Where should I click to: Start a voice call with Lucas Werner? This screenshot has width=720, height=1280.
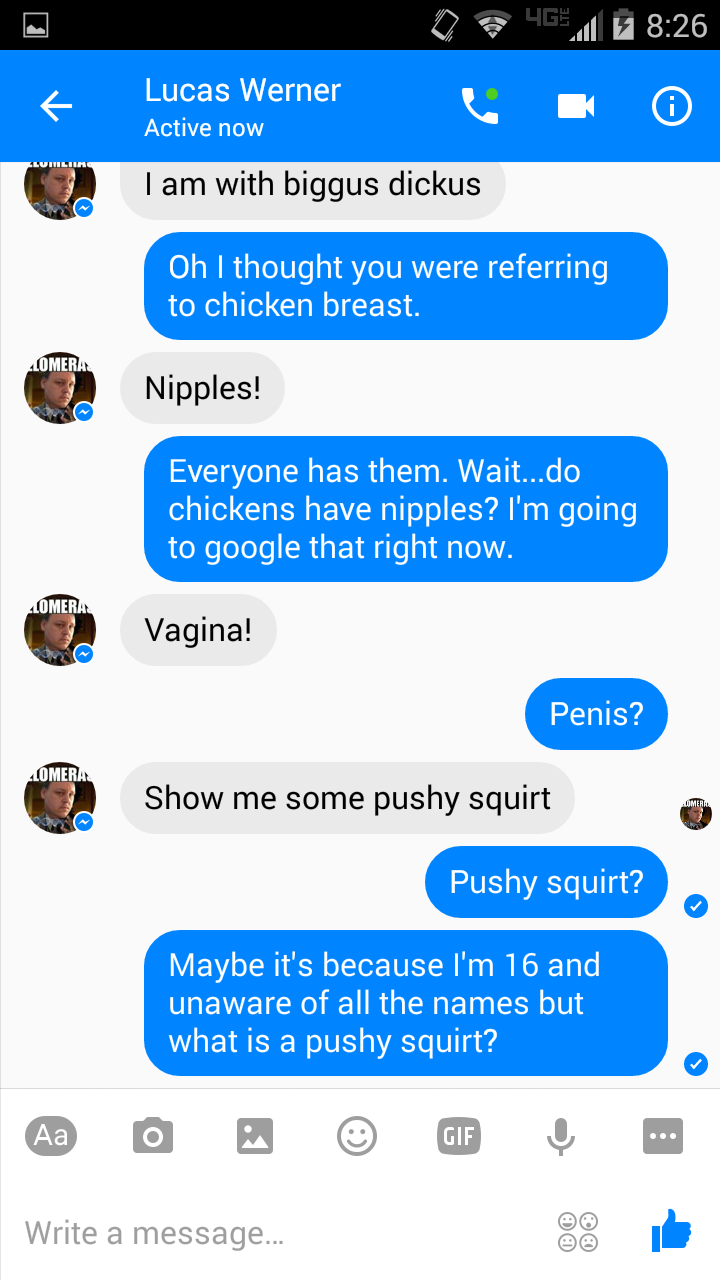(x=479, y=106)
